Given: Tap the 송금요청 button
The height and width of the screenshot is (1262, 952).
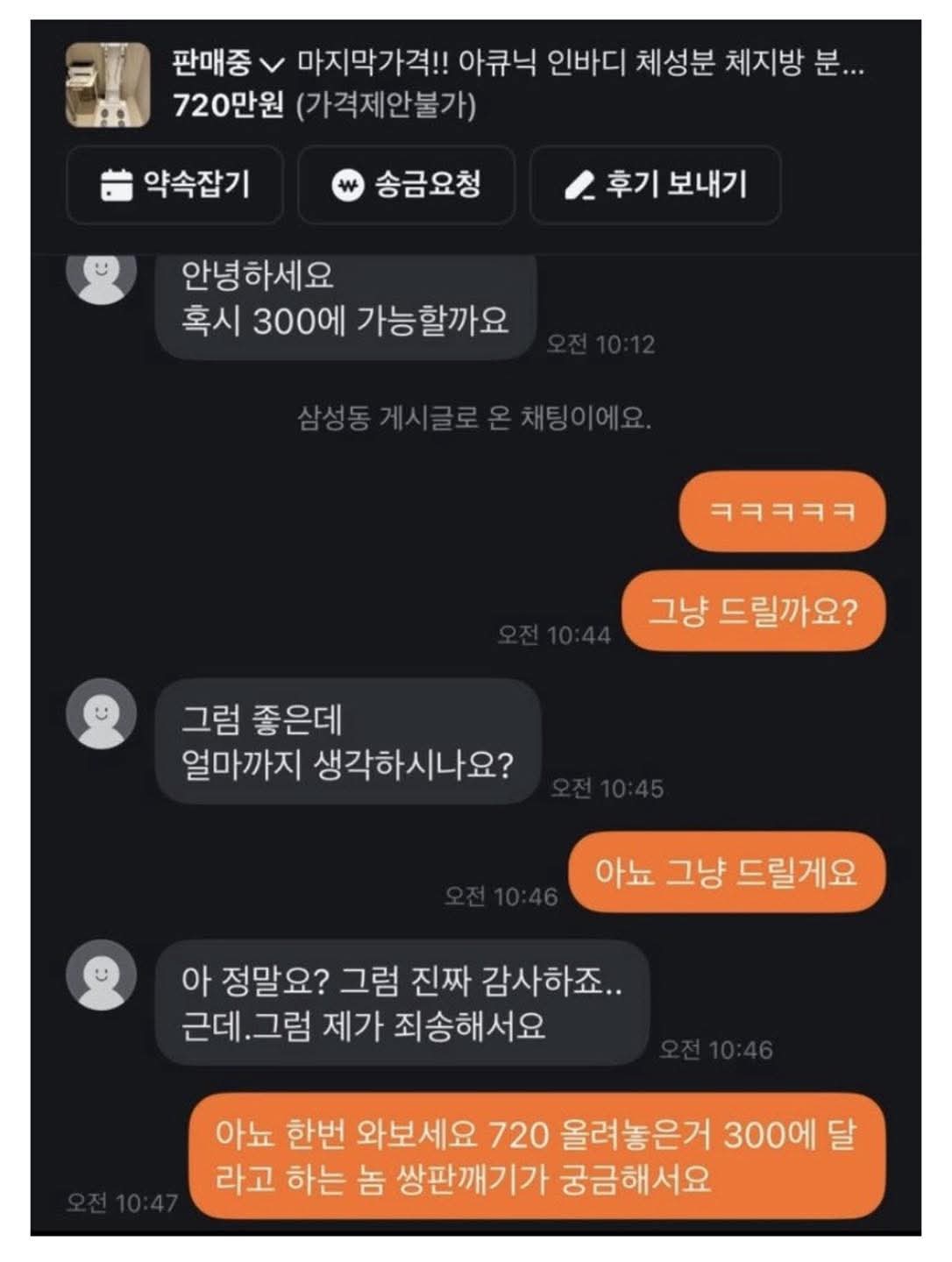Looking at the screenshot, I should [x=406, y=185].
